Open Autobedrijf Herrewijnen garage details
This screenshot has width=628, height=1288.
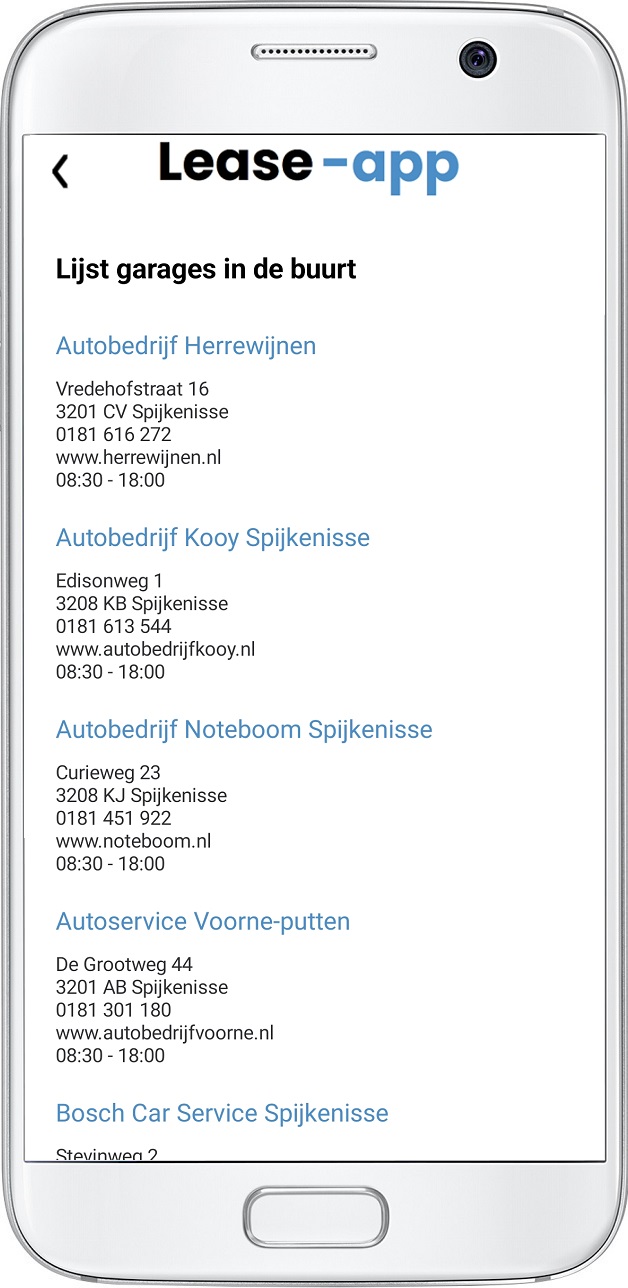coord(186,346)
